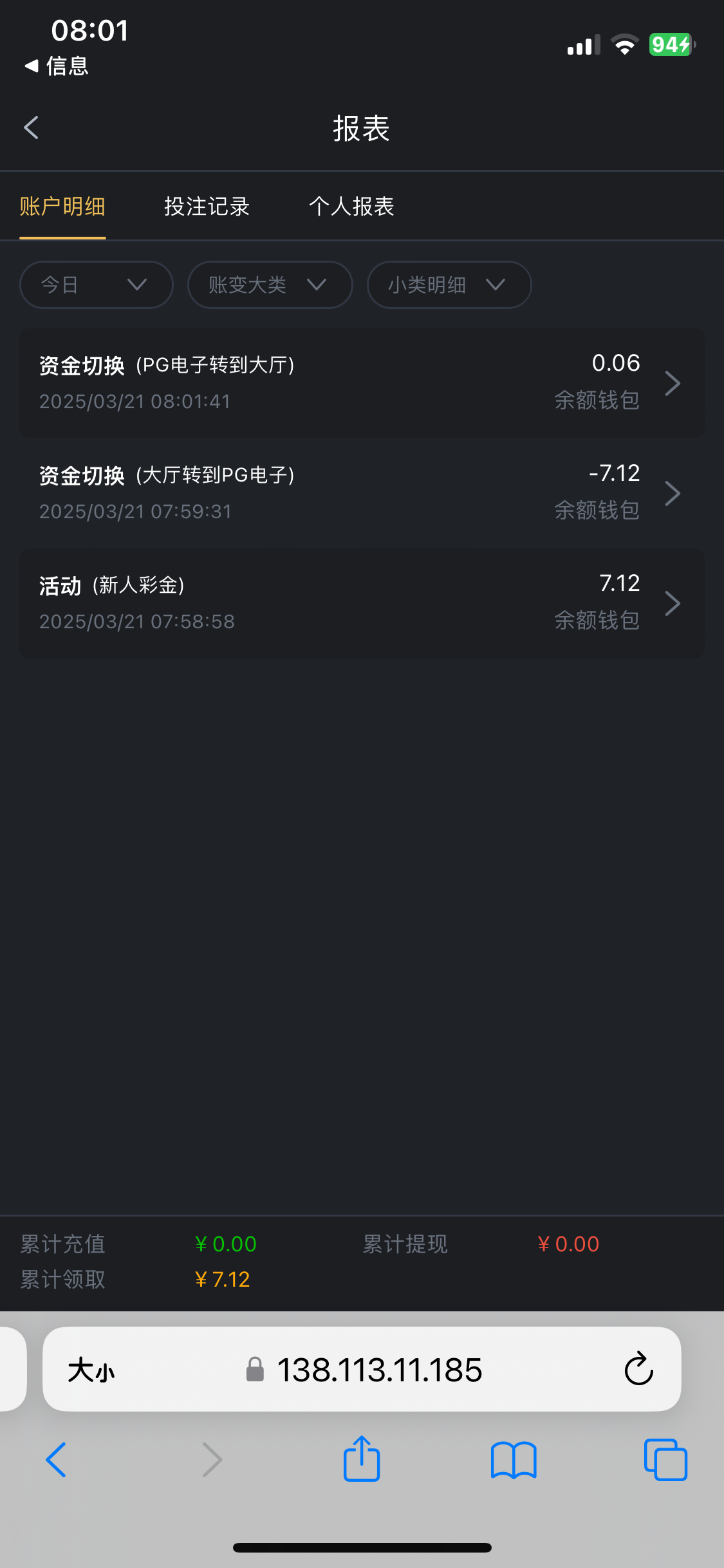Select the 账户明细 tab
This screenshot has width=724, height=1568.
pyautogui.click(x=62, y=206)
